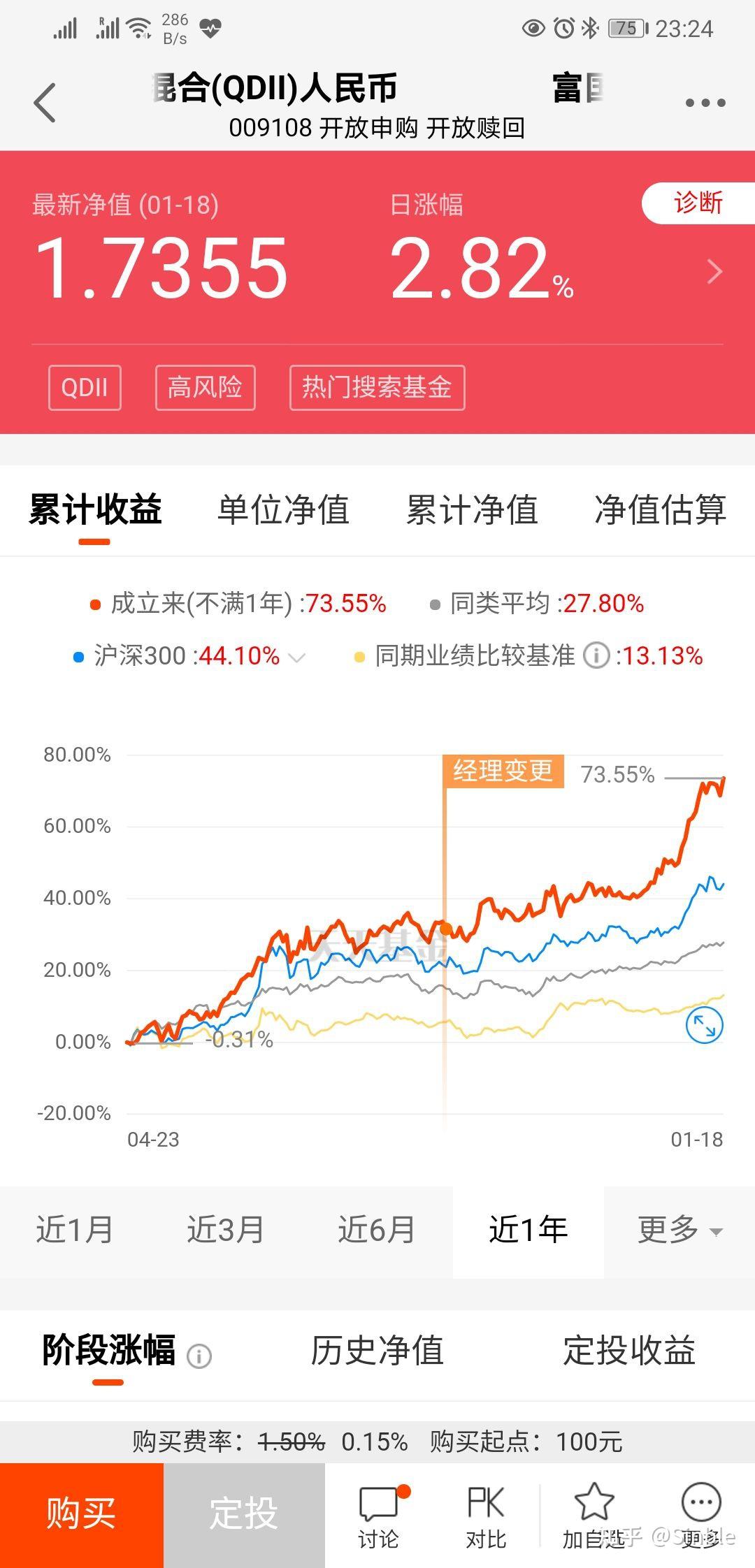Expand the chart to full screen

click(x=704, y=1026)
